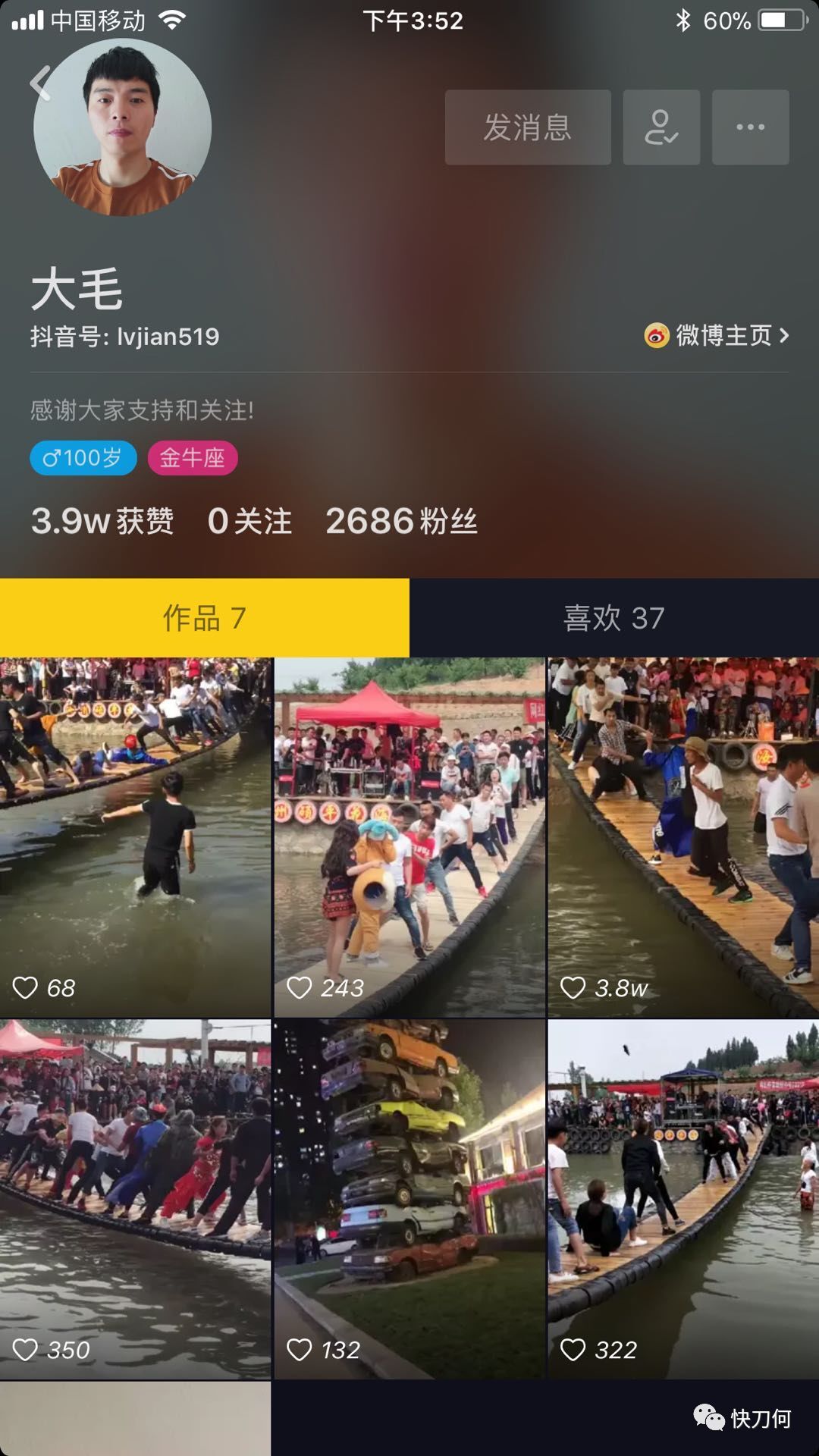Tap the Wi-Fi icon in the status bar
819x1456 pixels.
[x=171, y=20]
